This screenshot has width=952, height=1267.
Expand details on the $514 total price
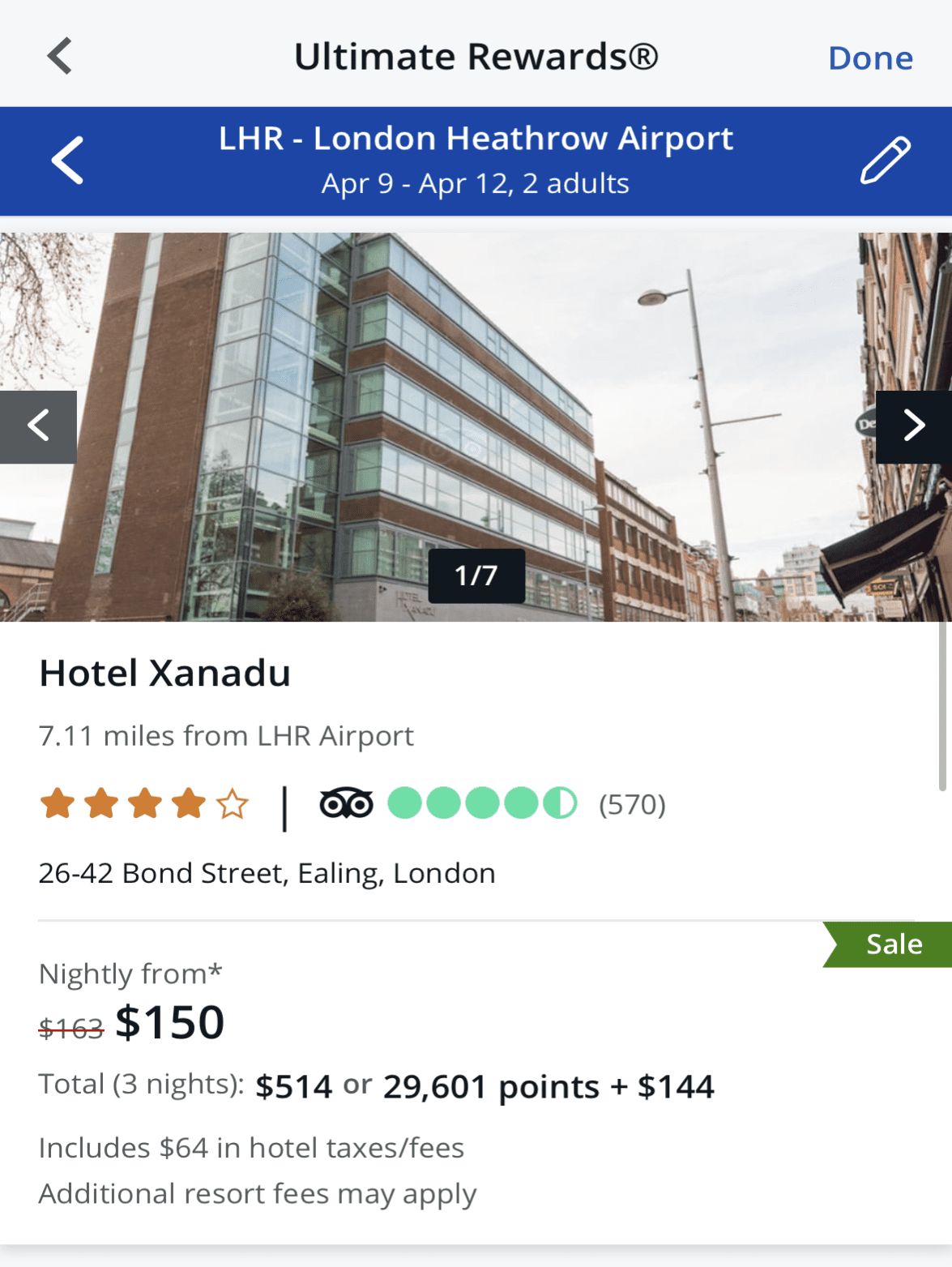(292, 1086)
